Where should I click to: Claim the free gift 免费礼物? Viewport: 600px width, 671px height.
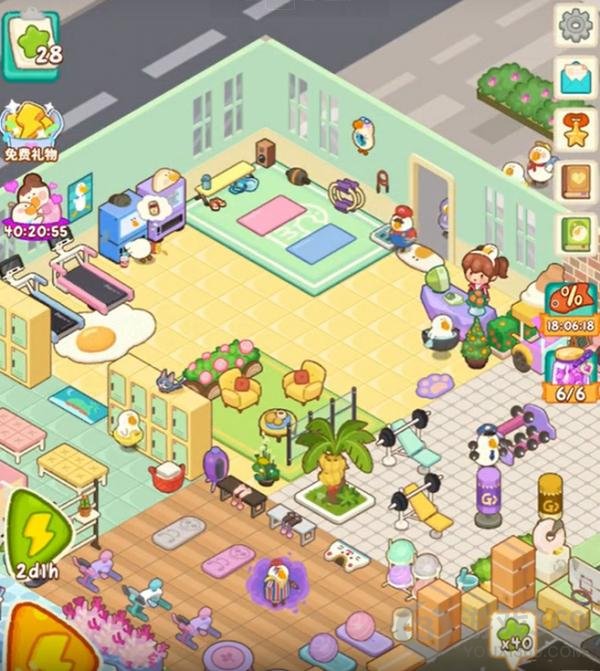click(30, 128)
